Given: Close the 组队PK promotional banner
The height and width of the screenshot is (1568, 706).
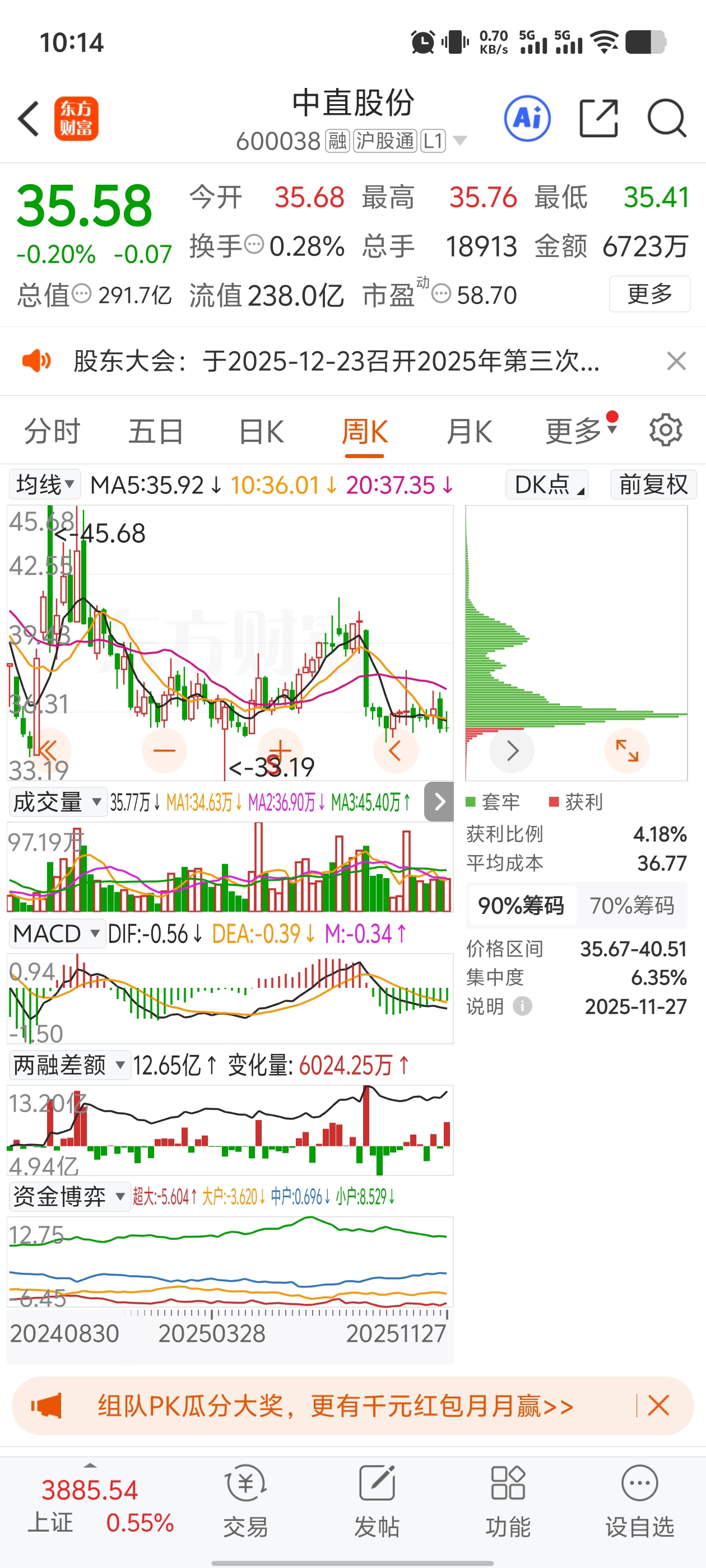Looking at the screenshot, I should click(x=658, y=1406).
